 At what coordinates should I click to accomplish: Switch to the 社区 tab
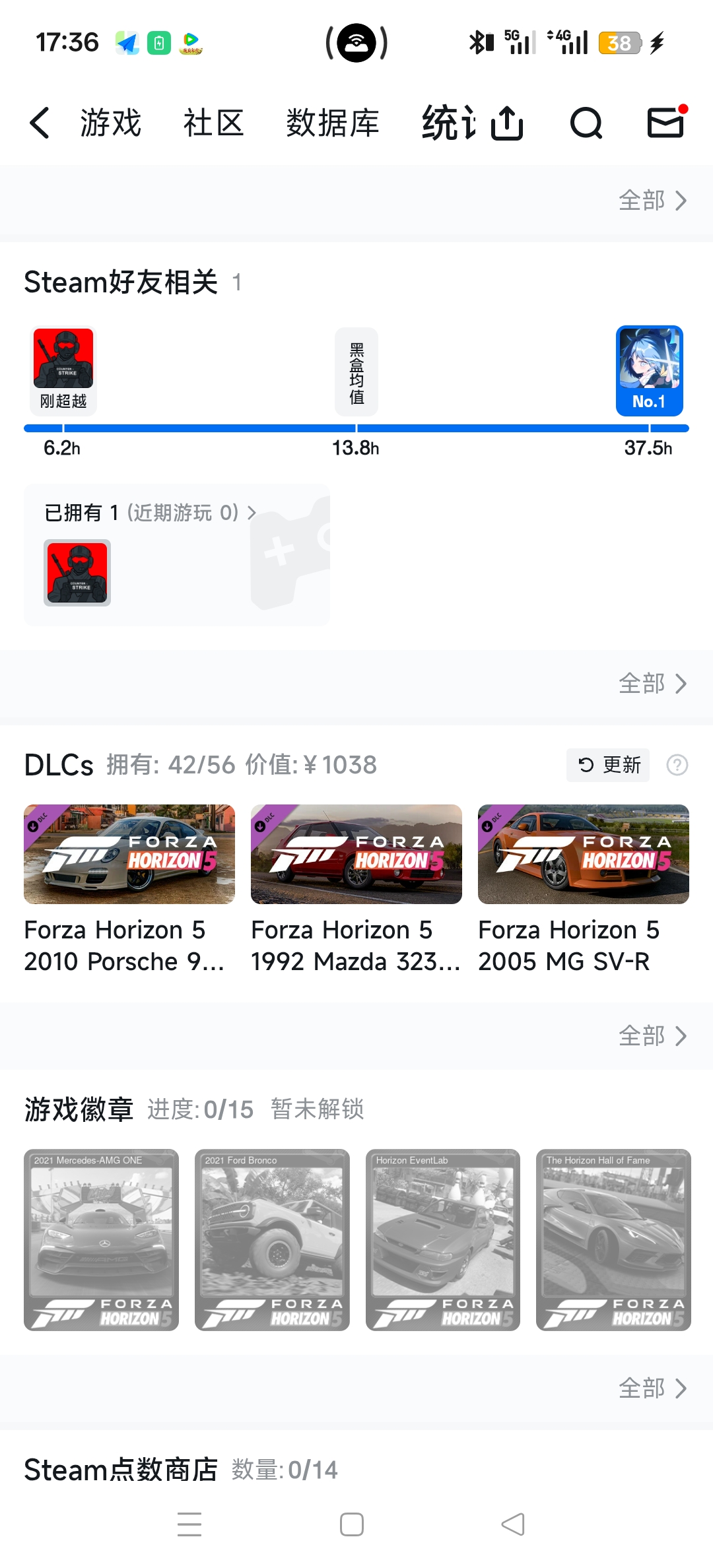(214, 123)
